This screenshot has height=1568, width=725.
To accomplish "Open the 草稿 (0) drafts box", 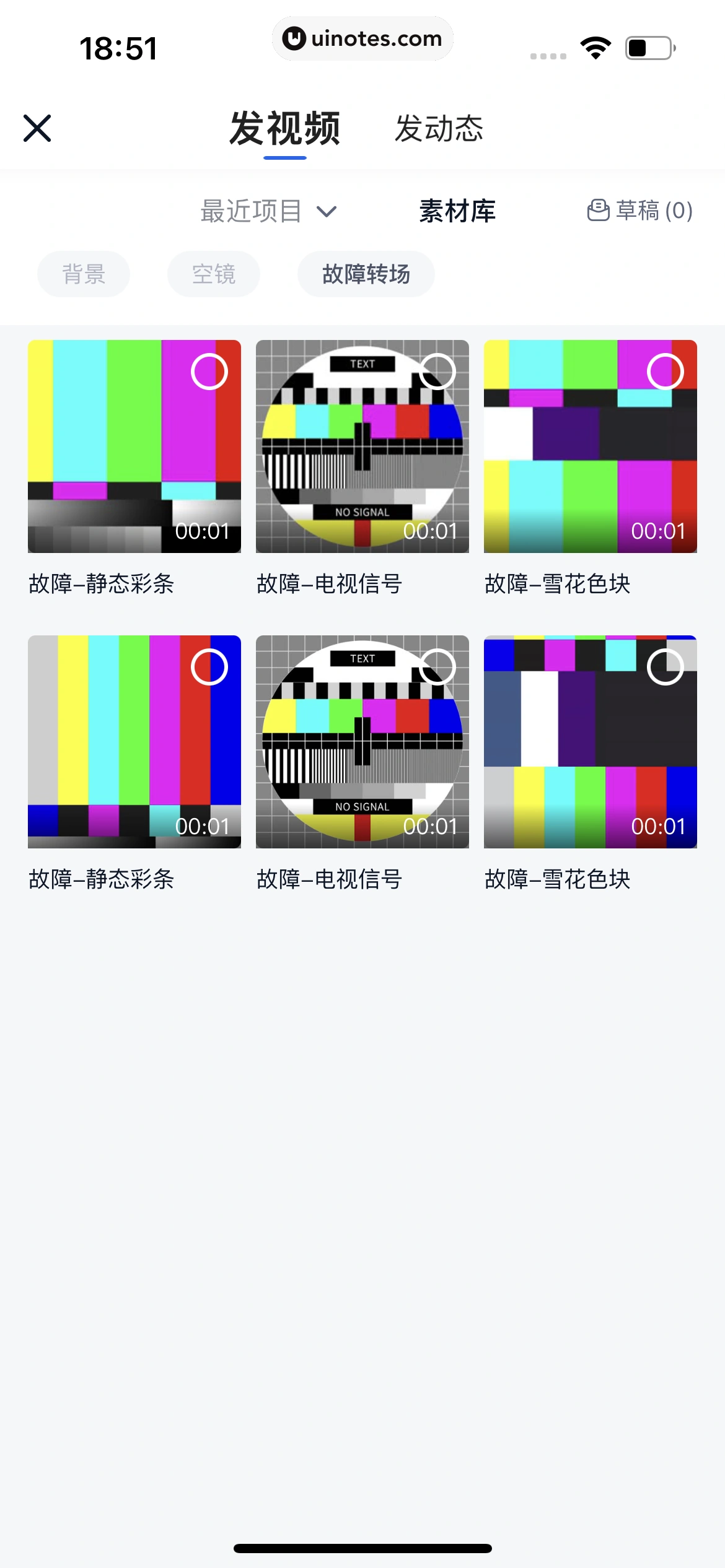I will 639,211.
